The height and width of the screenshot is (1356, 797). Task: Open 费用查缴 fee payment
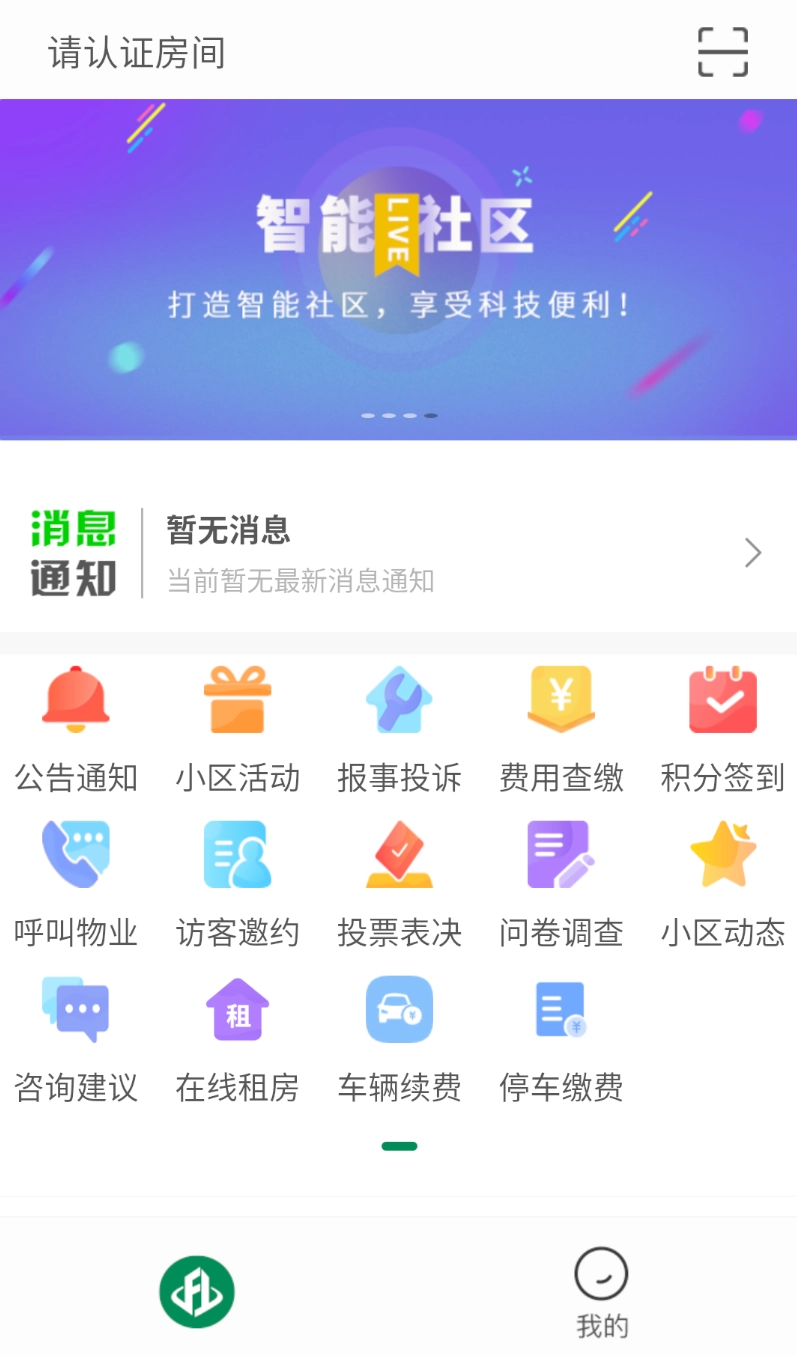[561, 730]
